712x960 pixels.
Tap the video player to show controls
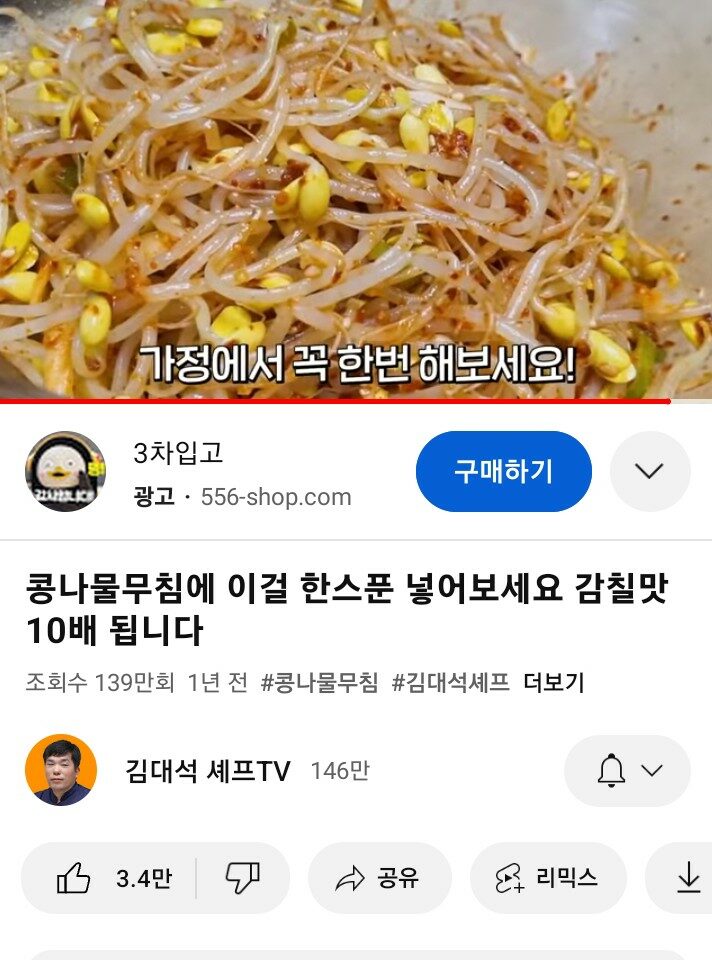tap(356, 200)
